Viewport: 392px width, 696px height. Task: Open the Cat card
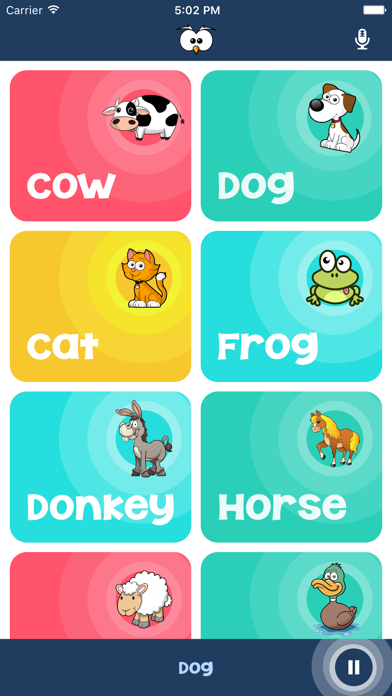pos(100,306)
